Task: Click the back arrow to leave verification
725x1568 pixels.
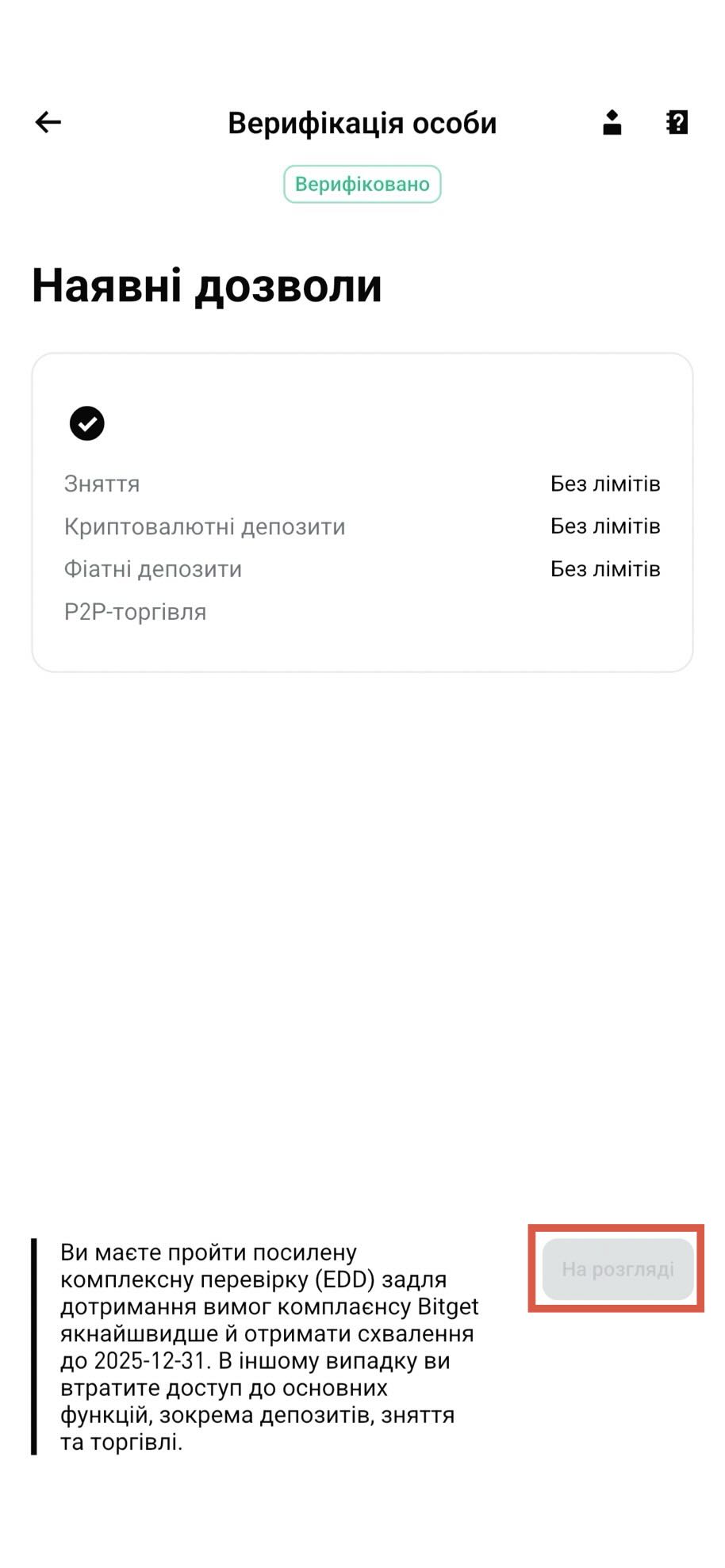Action: (48, 122)
